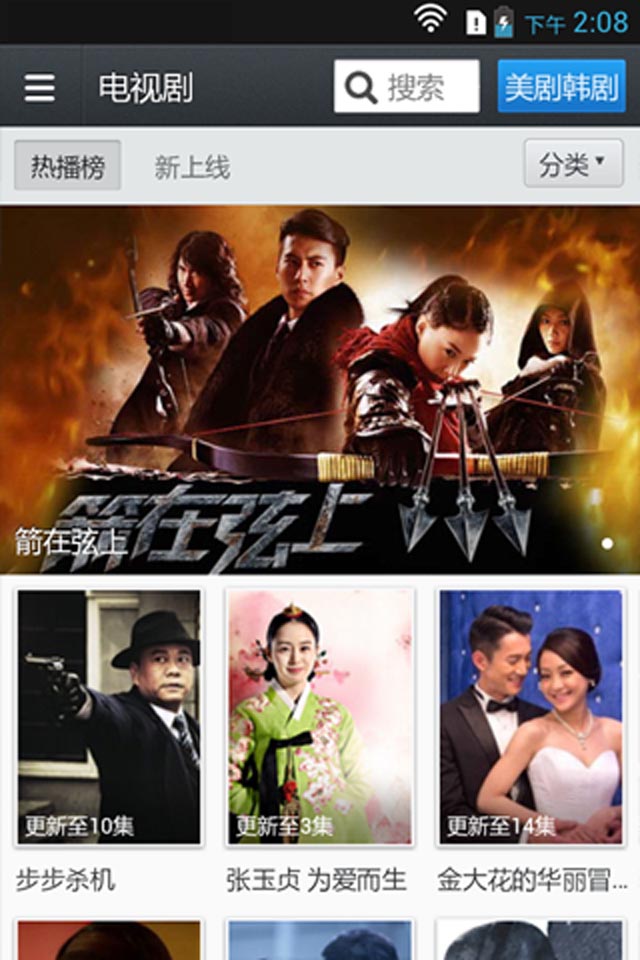Open the hamburger drawer menu

click(40, 87)
